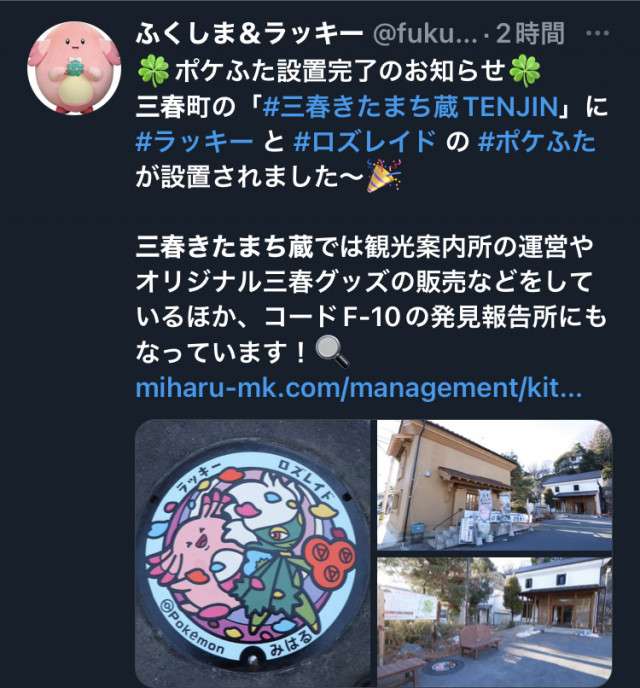640x688 pixels.
Task: Open the tweet overflow menu
Action: pos(597,33)
